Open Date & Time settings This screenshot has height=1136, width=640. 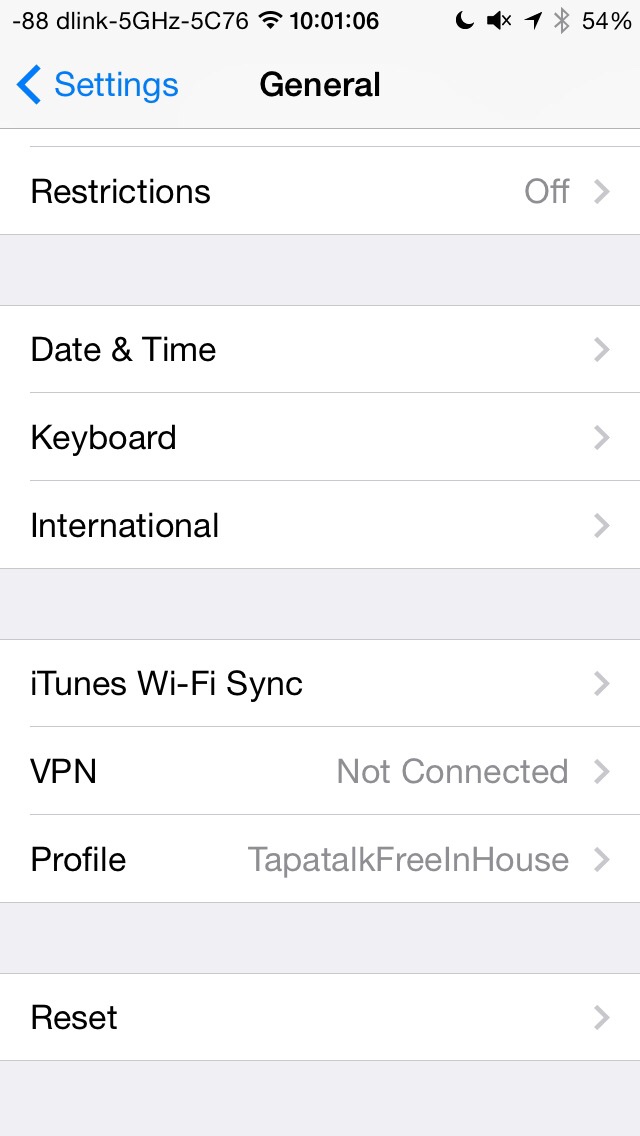320,349
